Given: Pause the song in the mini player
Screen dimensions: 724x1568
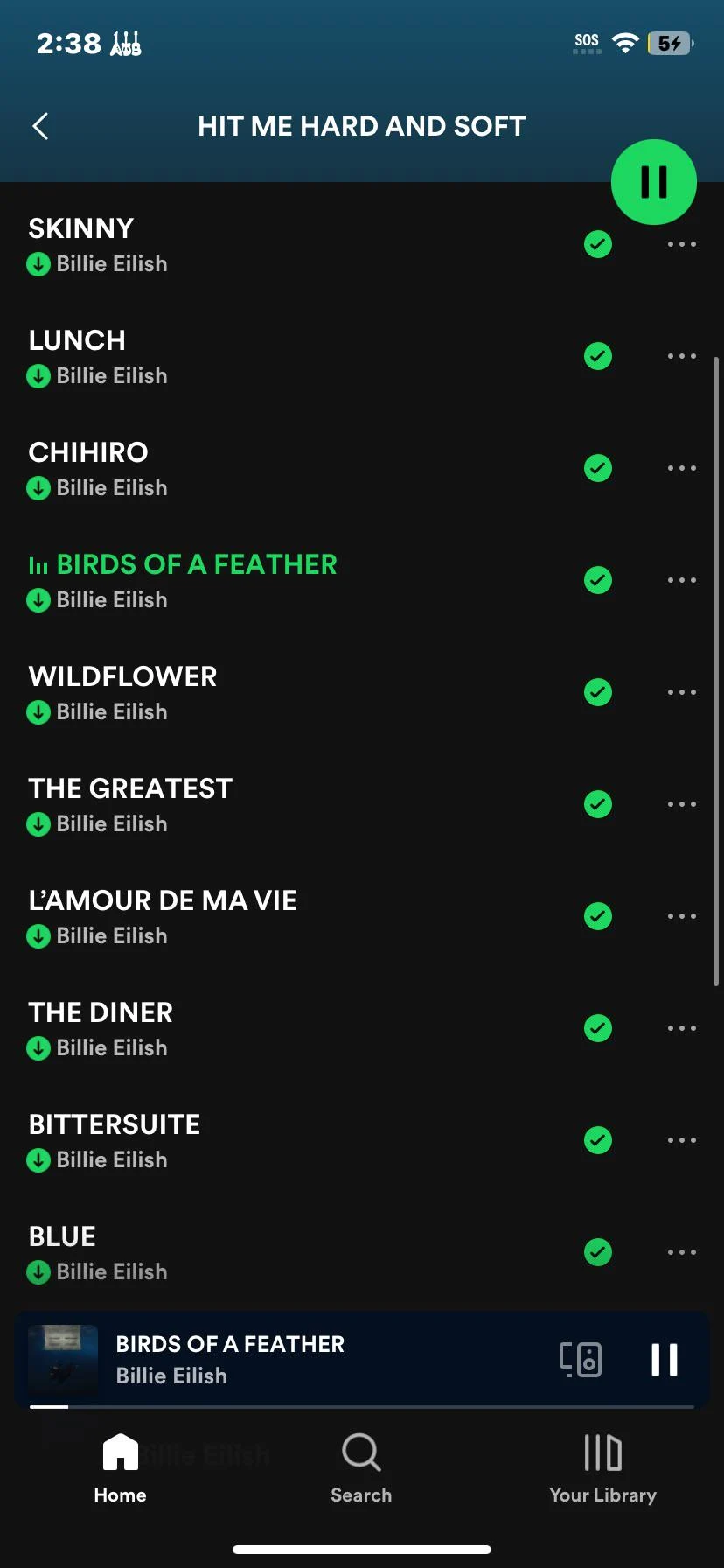Looking at the screenshot, I should (x=665, y=1360).
